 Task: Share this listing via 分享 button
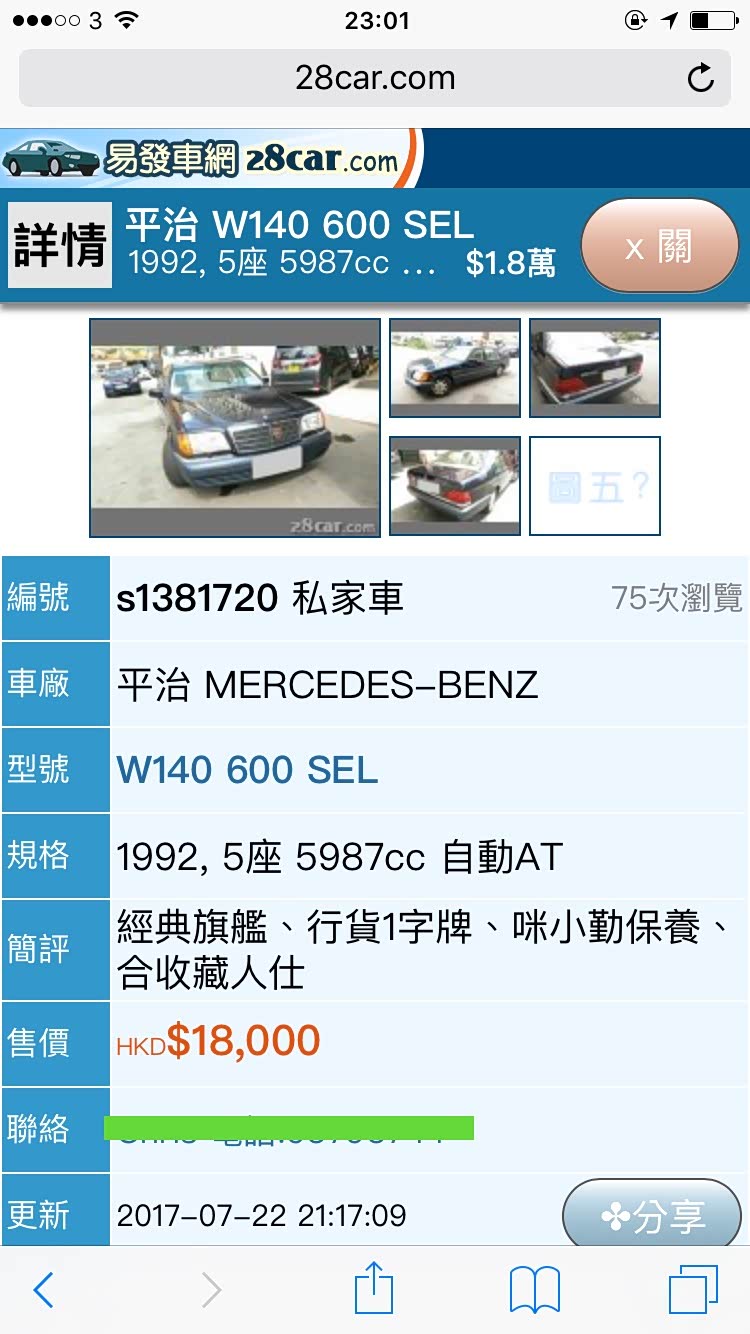653,1216
